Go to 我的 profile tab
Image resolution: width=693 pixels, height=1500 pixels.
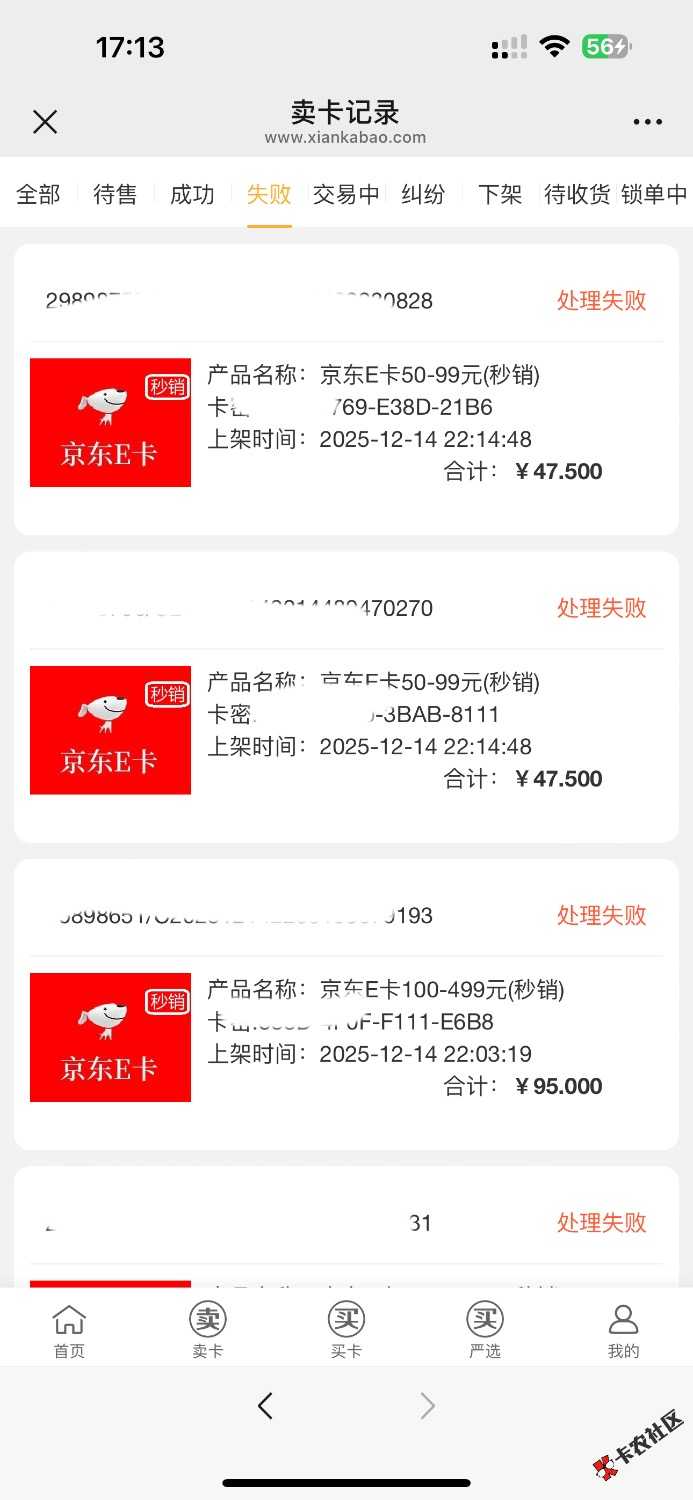tap(623, 1331)
